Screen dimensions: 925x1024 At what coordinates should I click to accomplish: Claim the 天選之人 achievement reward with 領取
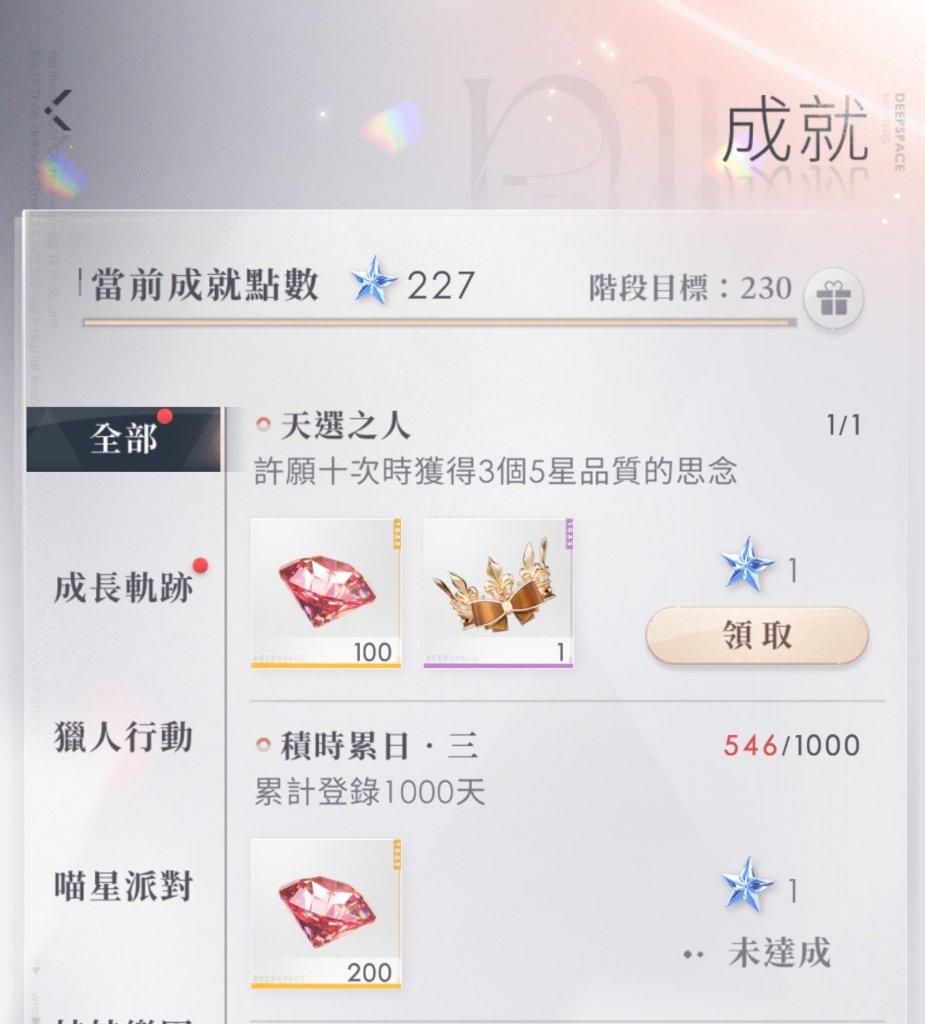point(757,635)
